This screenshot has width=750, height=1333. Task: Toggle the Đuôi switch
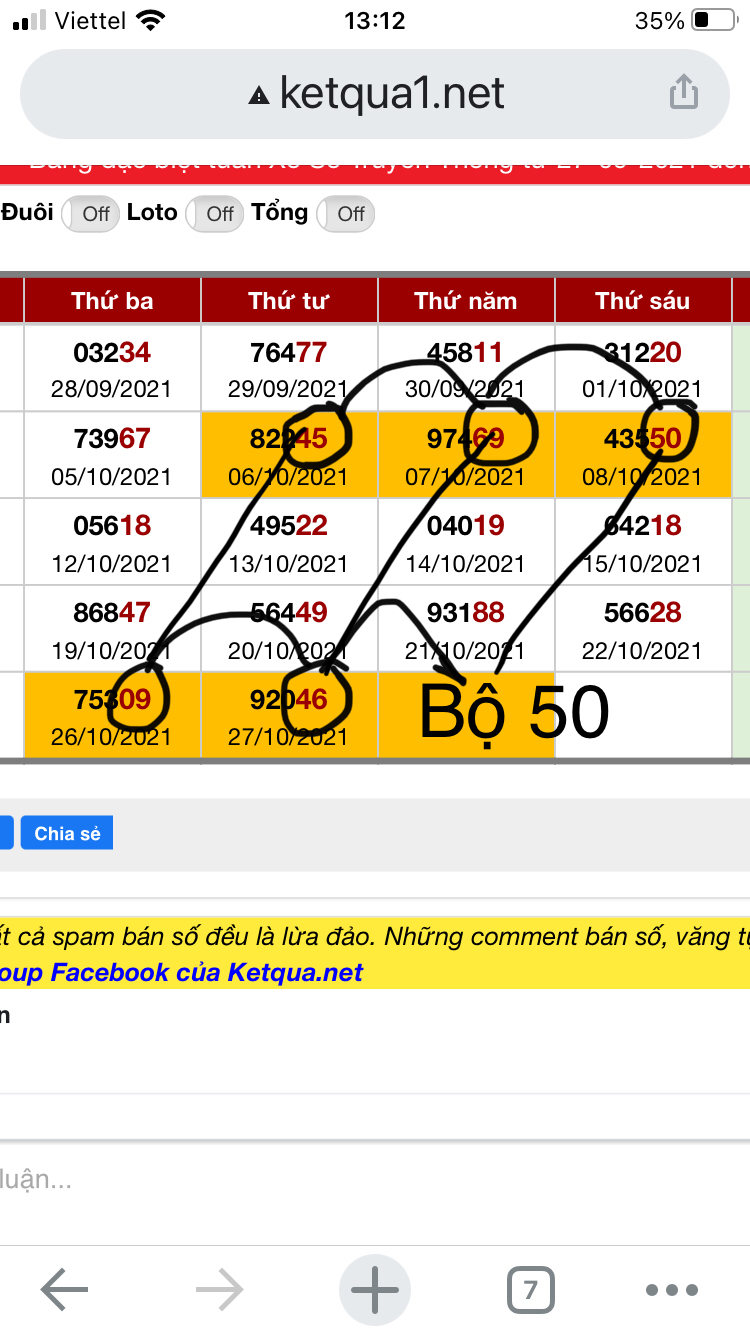(x=90, y=214)
